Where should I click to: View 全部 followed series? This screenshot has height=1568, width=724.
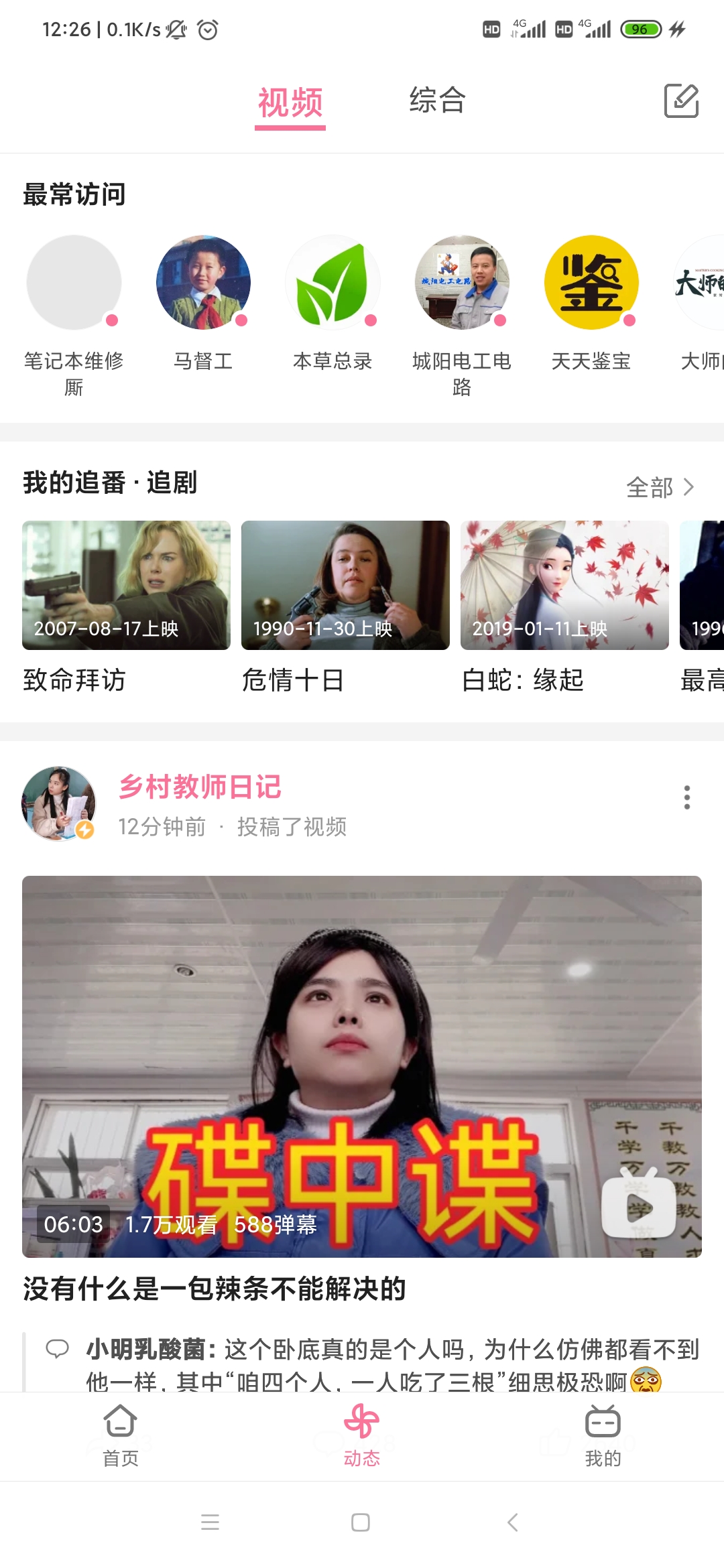click(660, 487)
